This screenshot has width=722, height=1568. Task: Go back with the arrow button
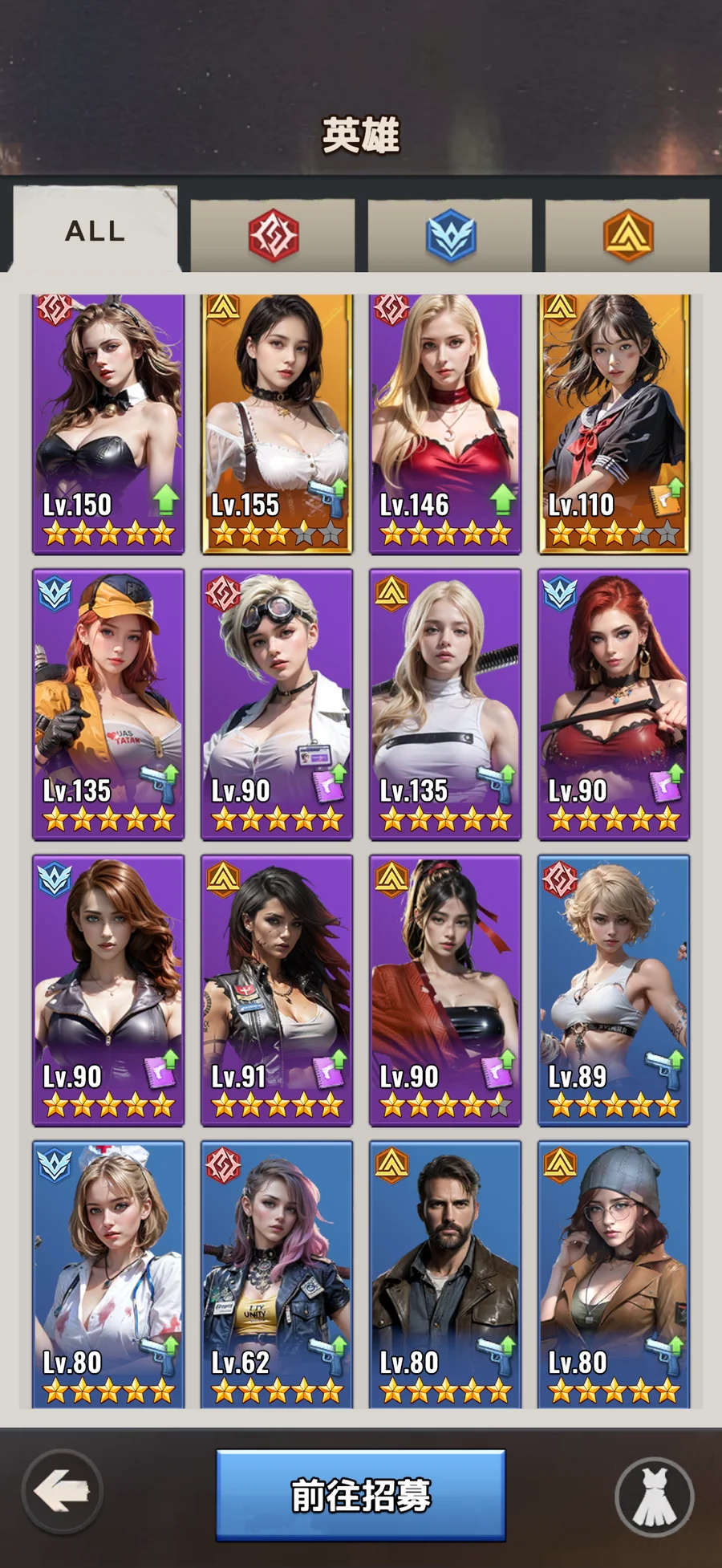(62, 1492)
